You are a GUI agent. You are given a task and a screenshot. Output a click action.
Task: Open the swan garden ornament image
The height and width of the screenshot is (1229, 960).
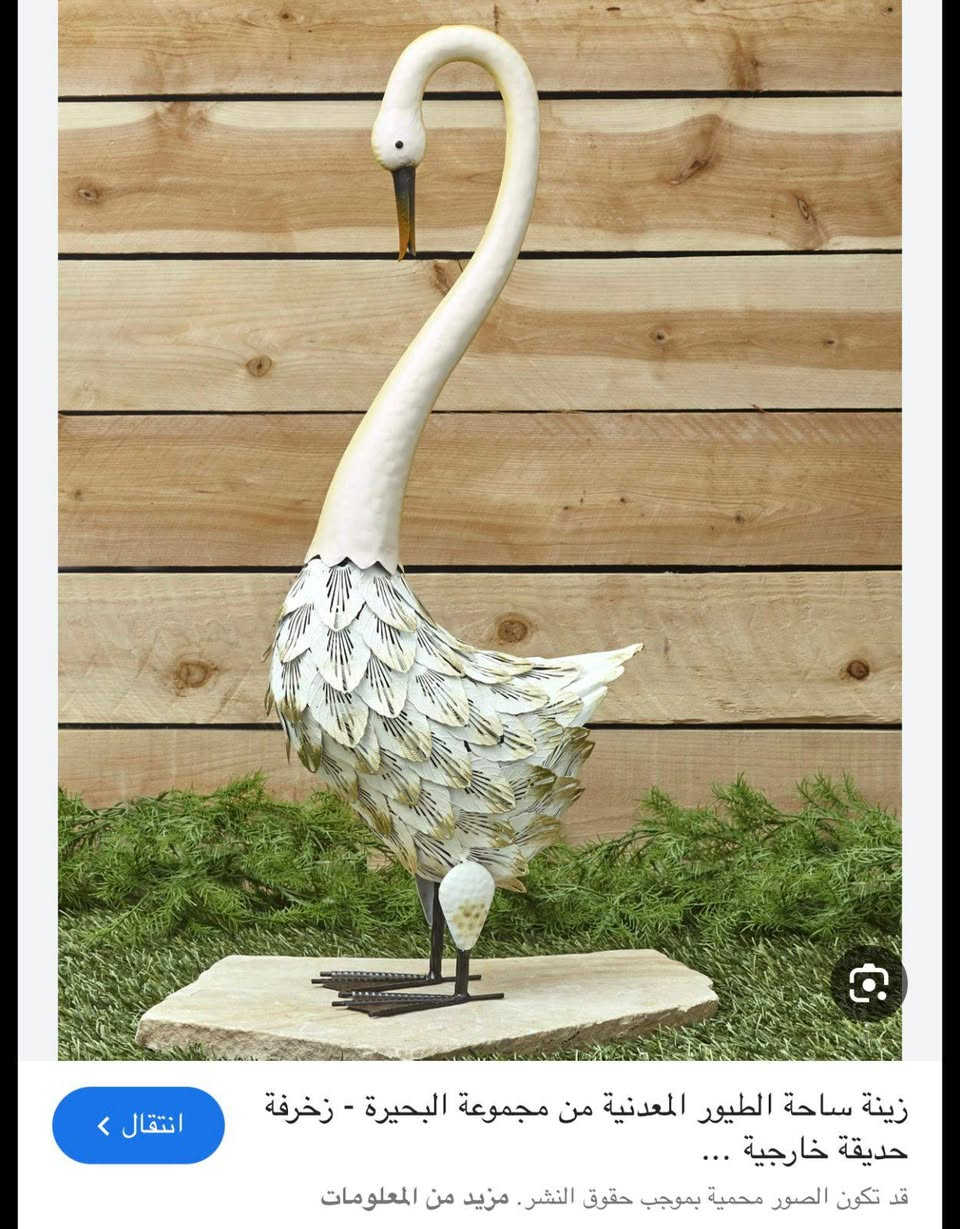tap(480, 530)
